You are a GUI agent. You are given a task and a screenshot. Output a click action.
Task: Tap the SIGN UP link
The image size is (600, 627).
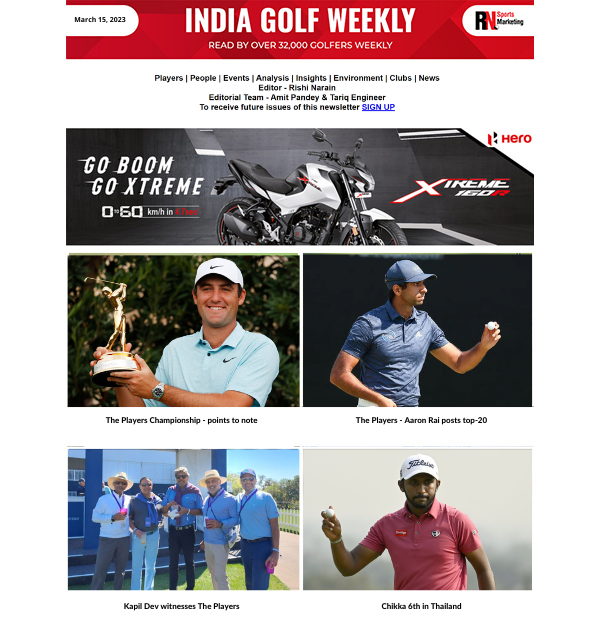pos(378,107)
